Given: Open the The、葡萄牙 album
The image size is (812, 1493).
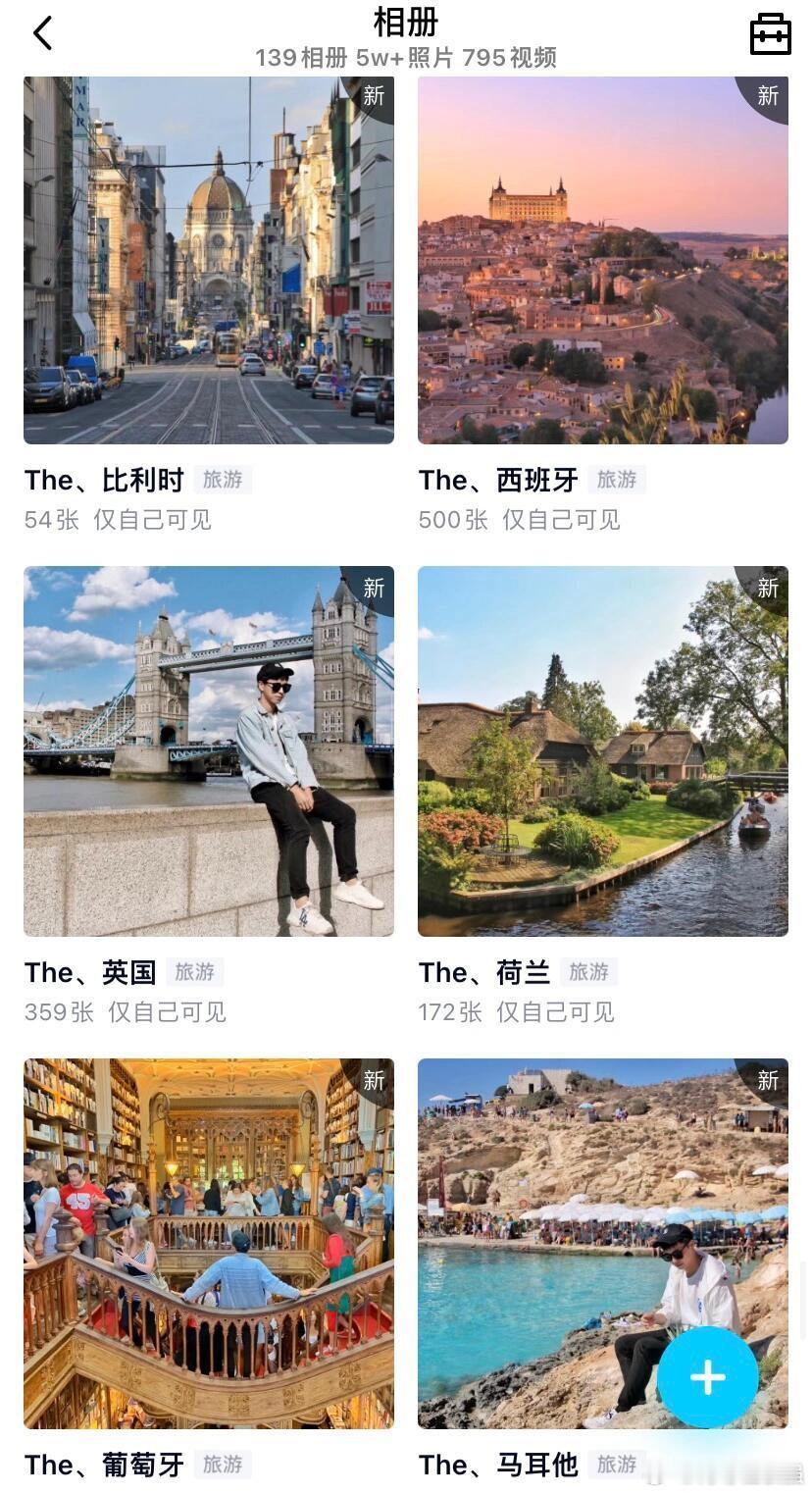Looking at the screenshot, I should pyautogui.click(x=209, y=1243).
